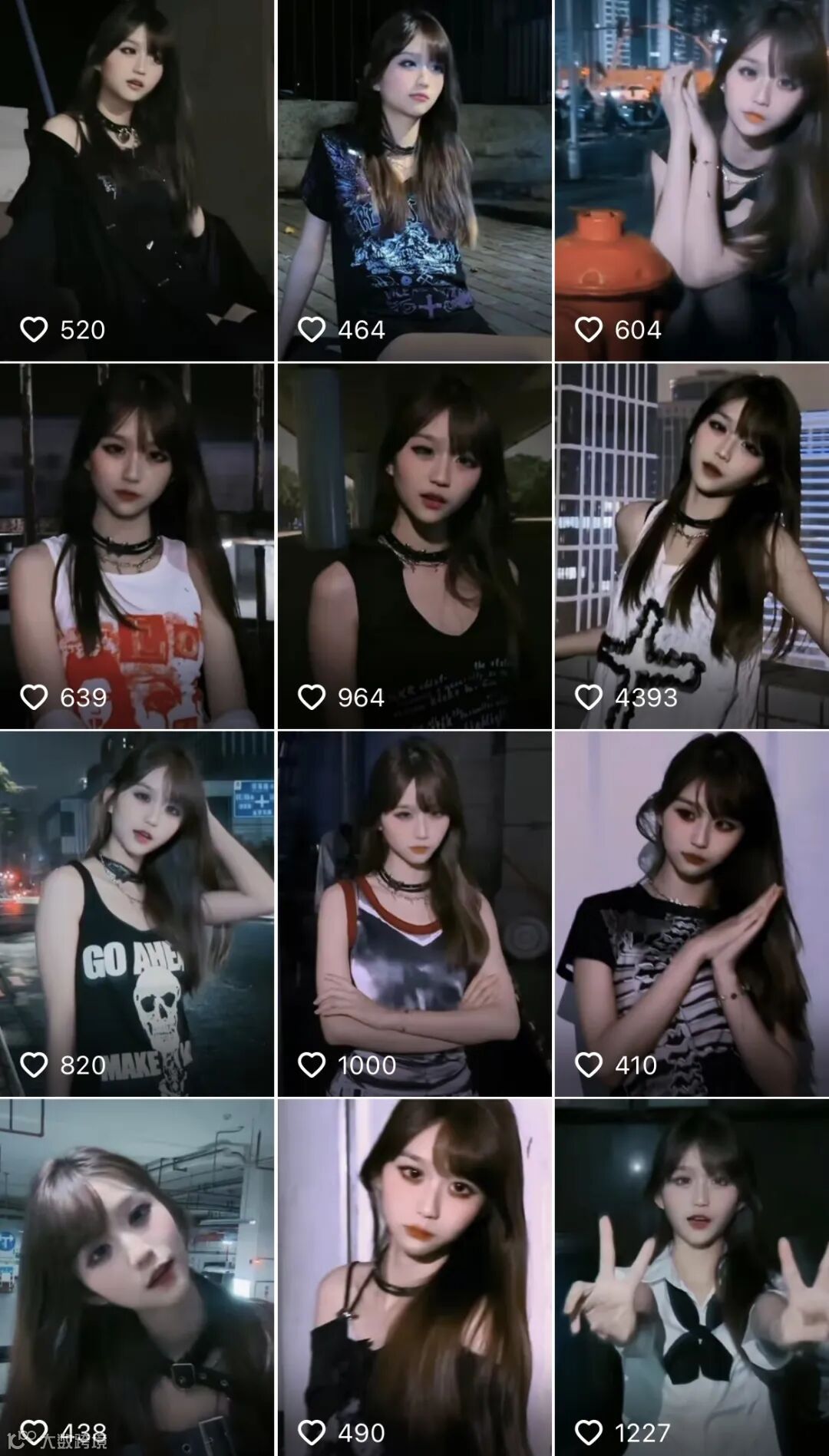Image resolution: width=829 pixels, height=1456 pixels.
Task: Play the video showing 464 likes
Action: [x=414, y=180]
